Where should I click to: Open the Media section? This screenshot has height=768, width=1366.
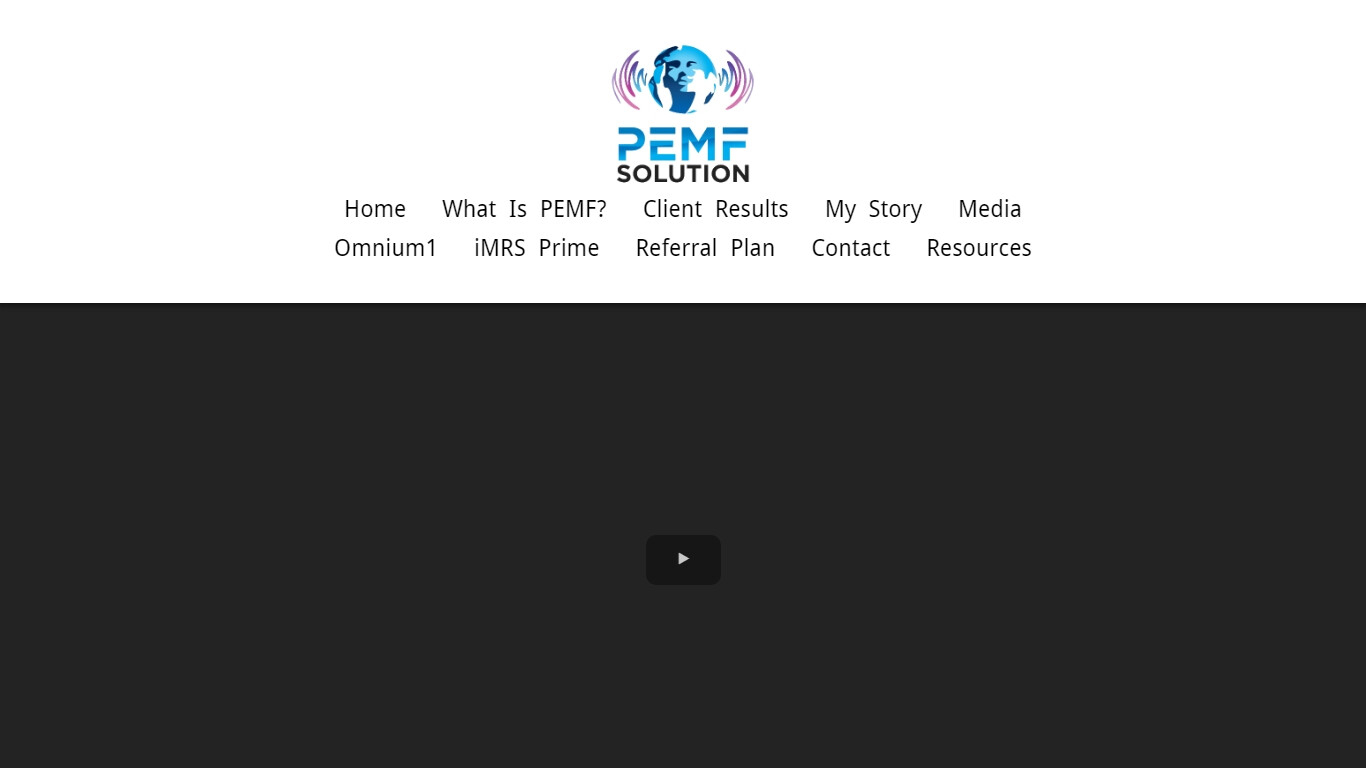coord(989,209)
